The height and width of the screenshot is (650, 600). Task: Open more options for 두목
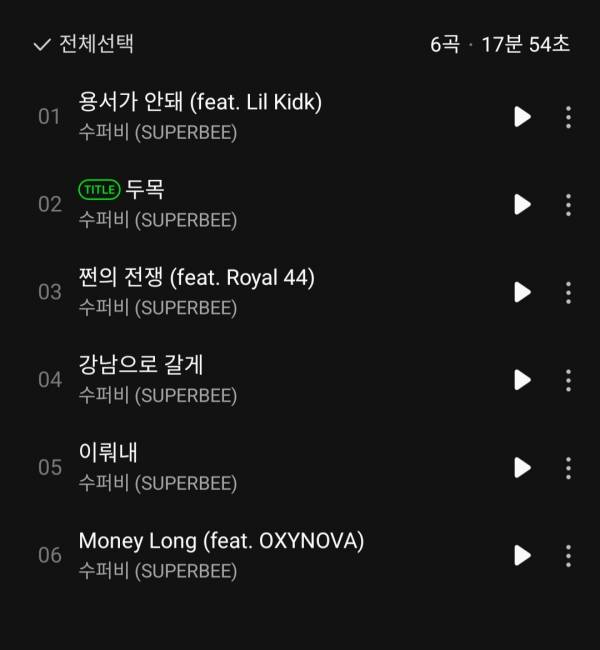pyautogui.click(x=568, y=204)
